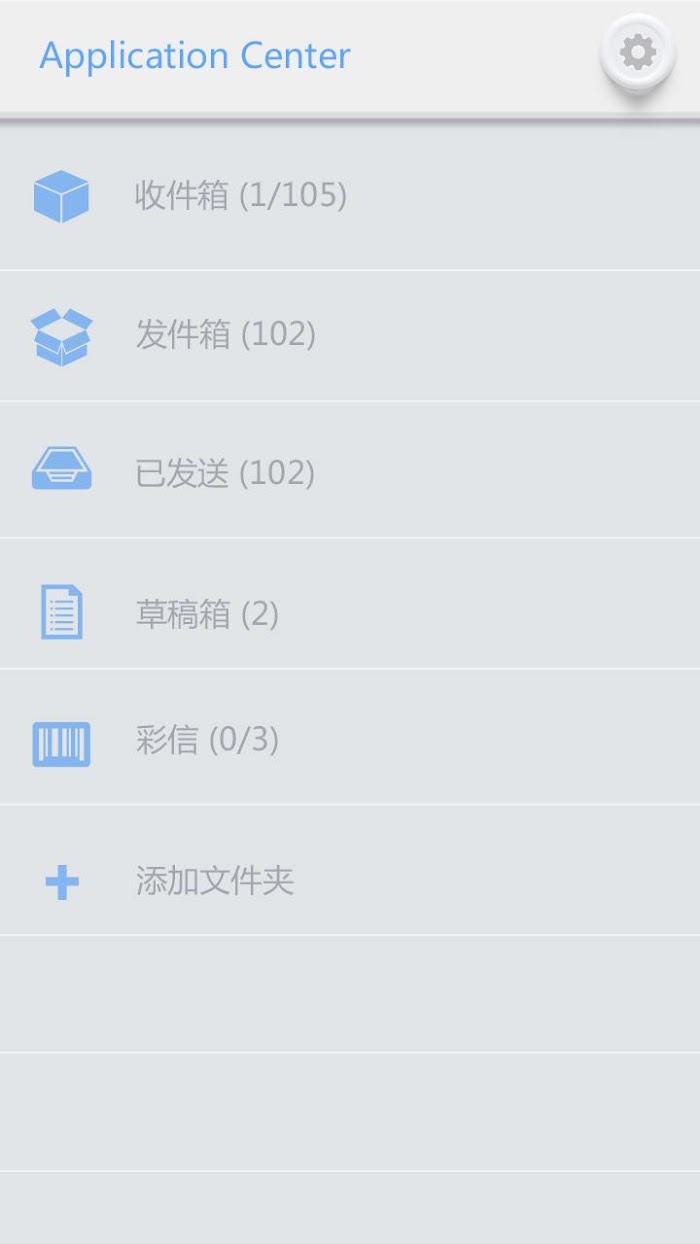700x1244 pixels.
Task: Open the settings gear icon
Action: pyautogui.click(x=638, y=52)
